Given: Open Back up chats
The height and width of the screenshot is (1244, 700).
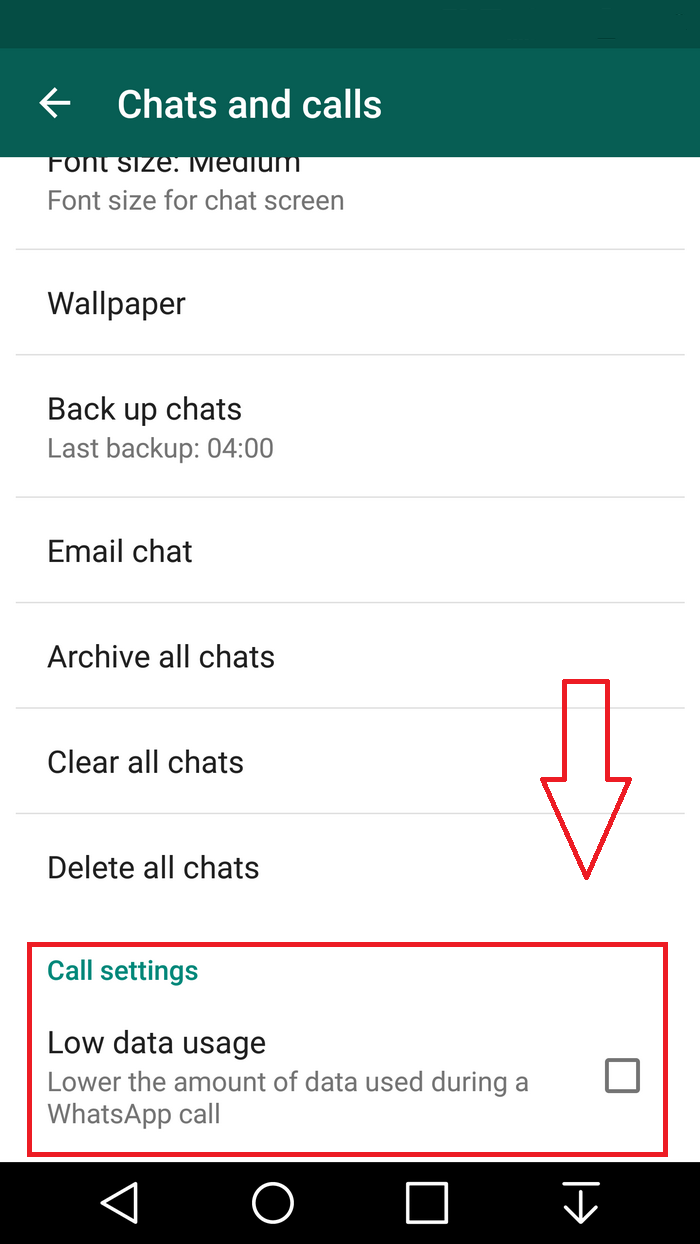Looking at the screenshot, I should tap(160, 427).
